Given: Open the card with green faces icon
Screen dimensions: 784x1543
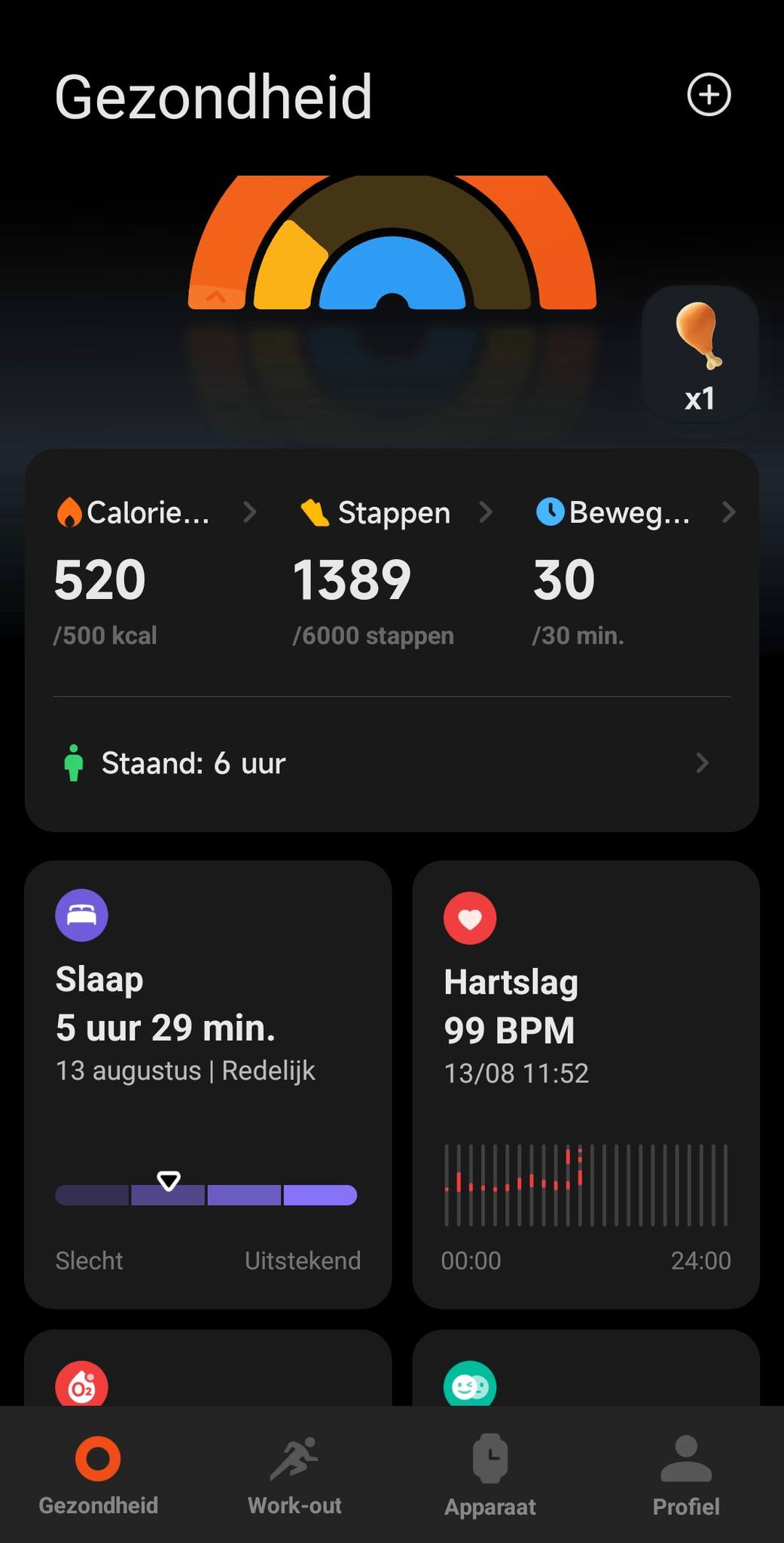Looking at the screenshot, I should click(586, 1368).
